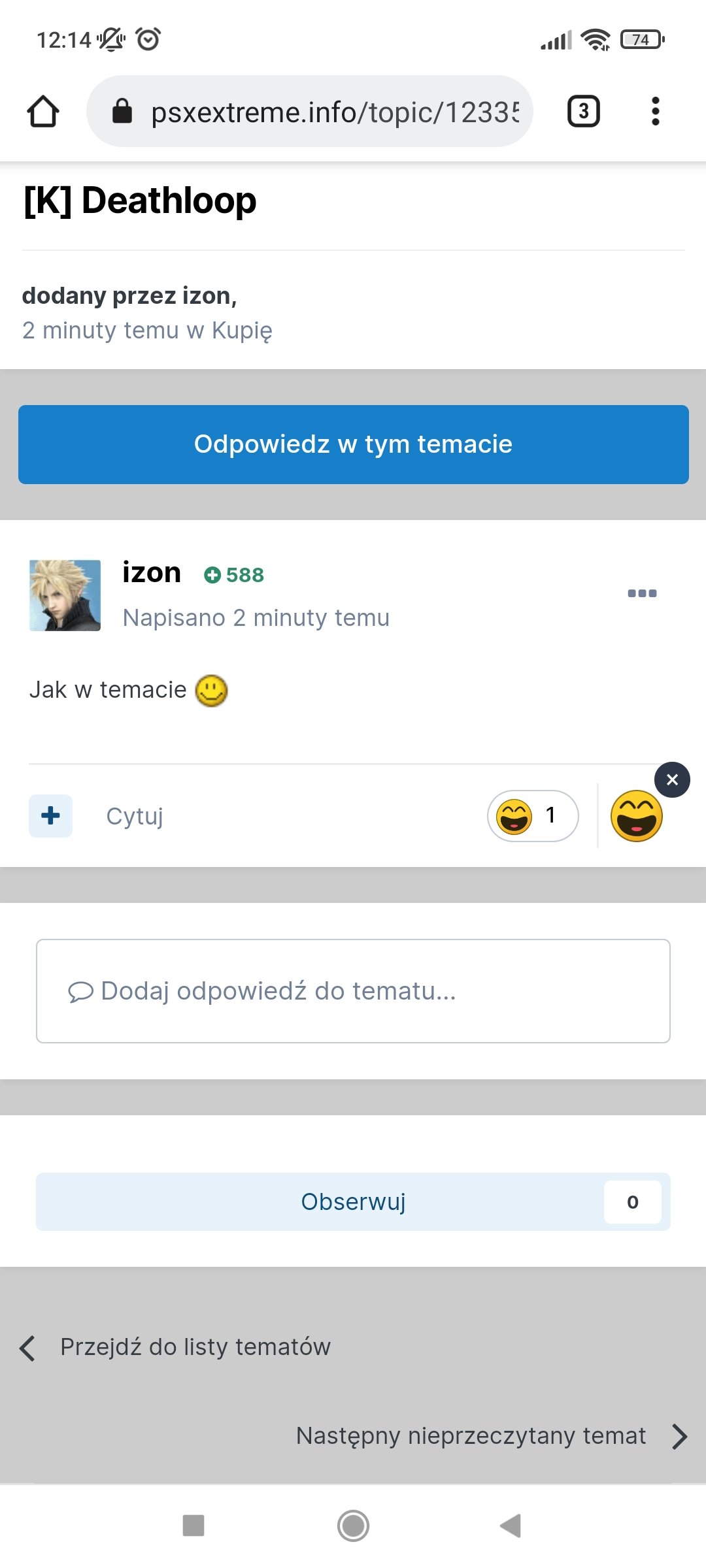Multi-quote izon's post with the plus button

[x=50, y=815]
